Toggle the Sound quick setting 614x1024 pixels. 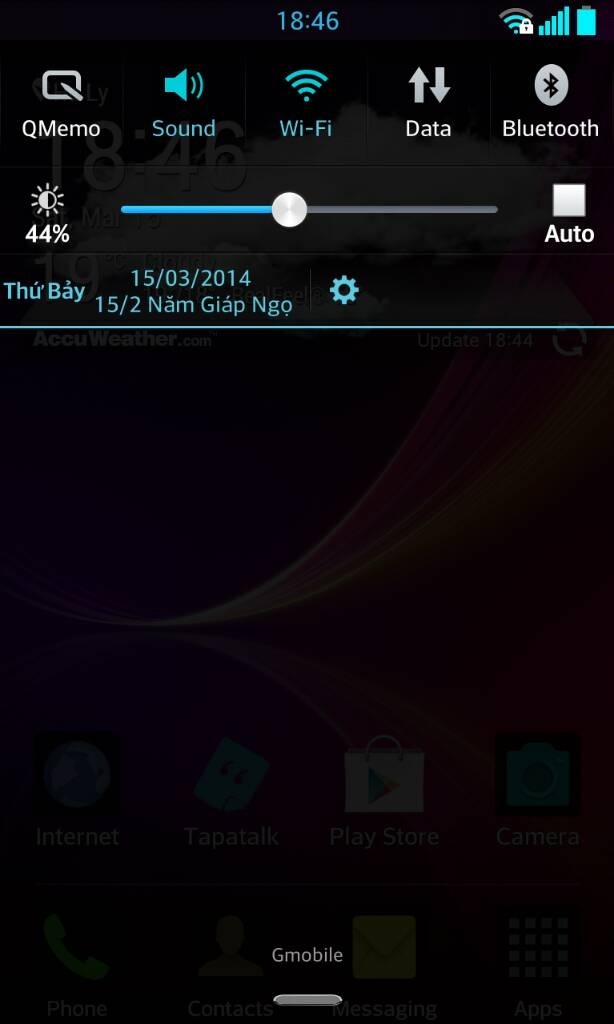tap(184, 104)
